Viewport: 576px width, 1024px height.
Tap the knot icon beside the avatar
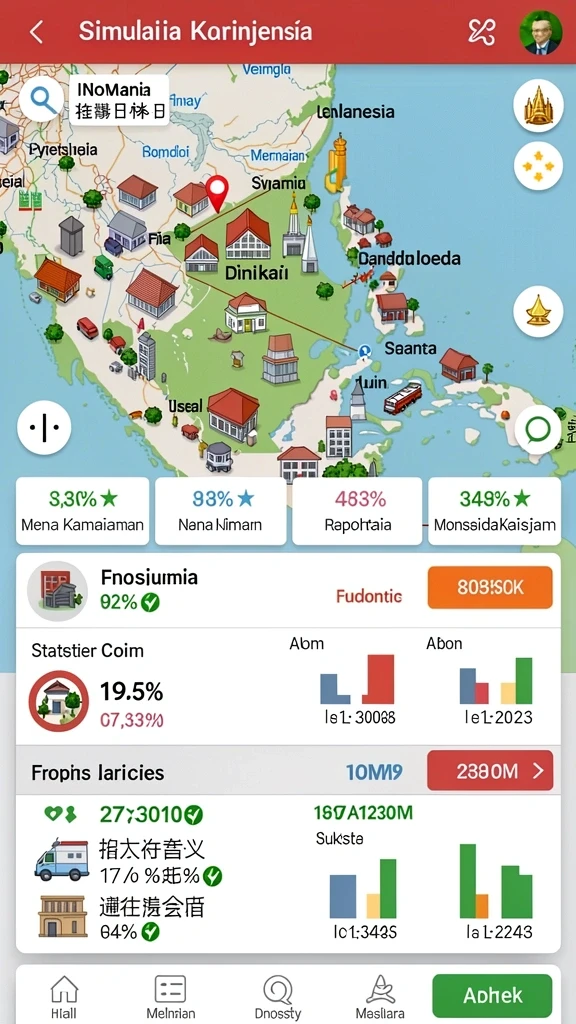482,31
